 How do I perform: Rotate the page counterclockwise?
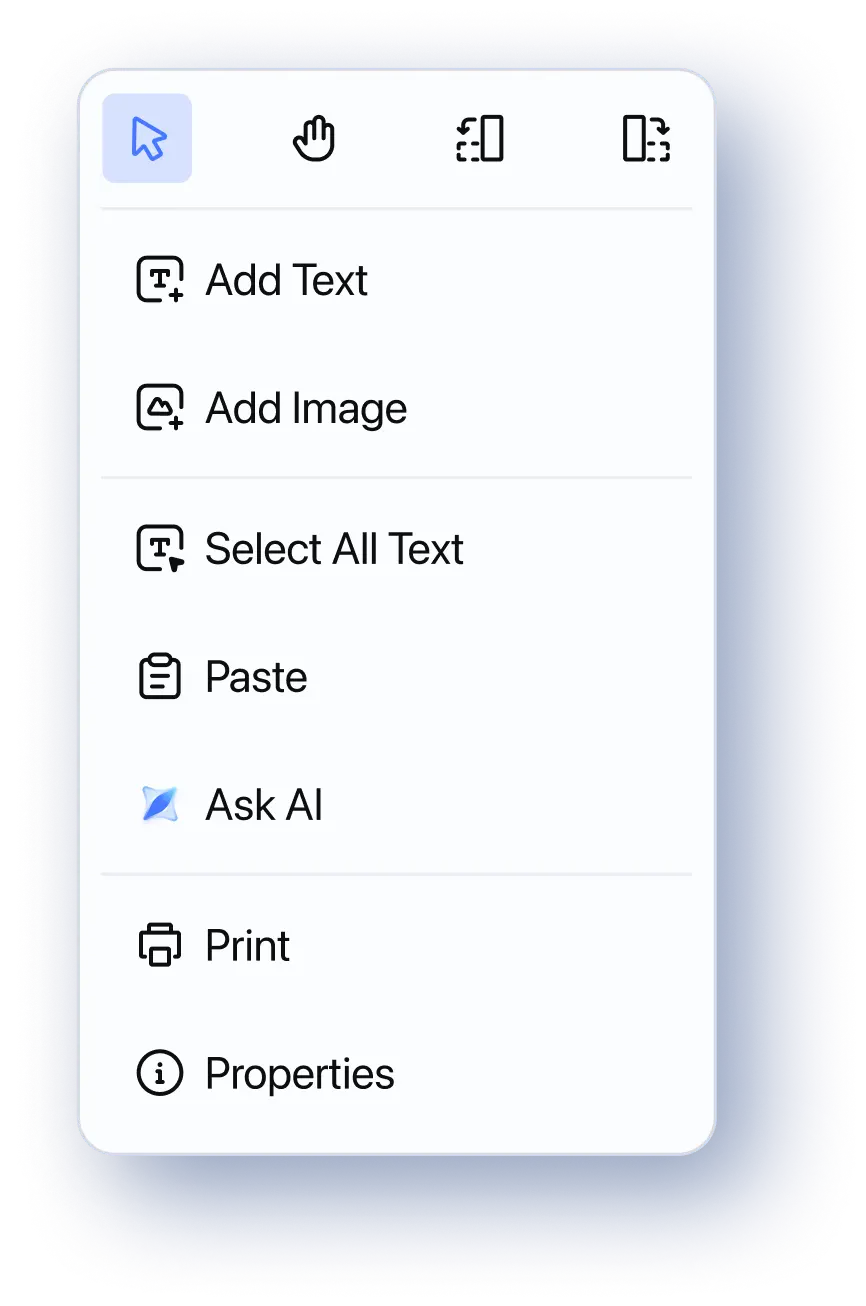479,138
